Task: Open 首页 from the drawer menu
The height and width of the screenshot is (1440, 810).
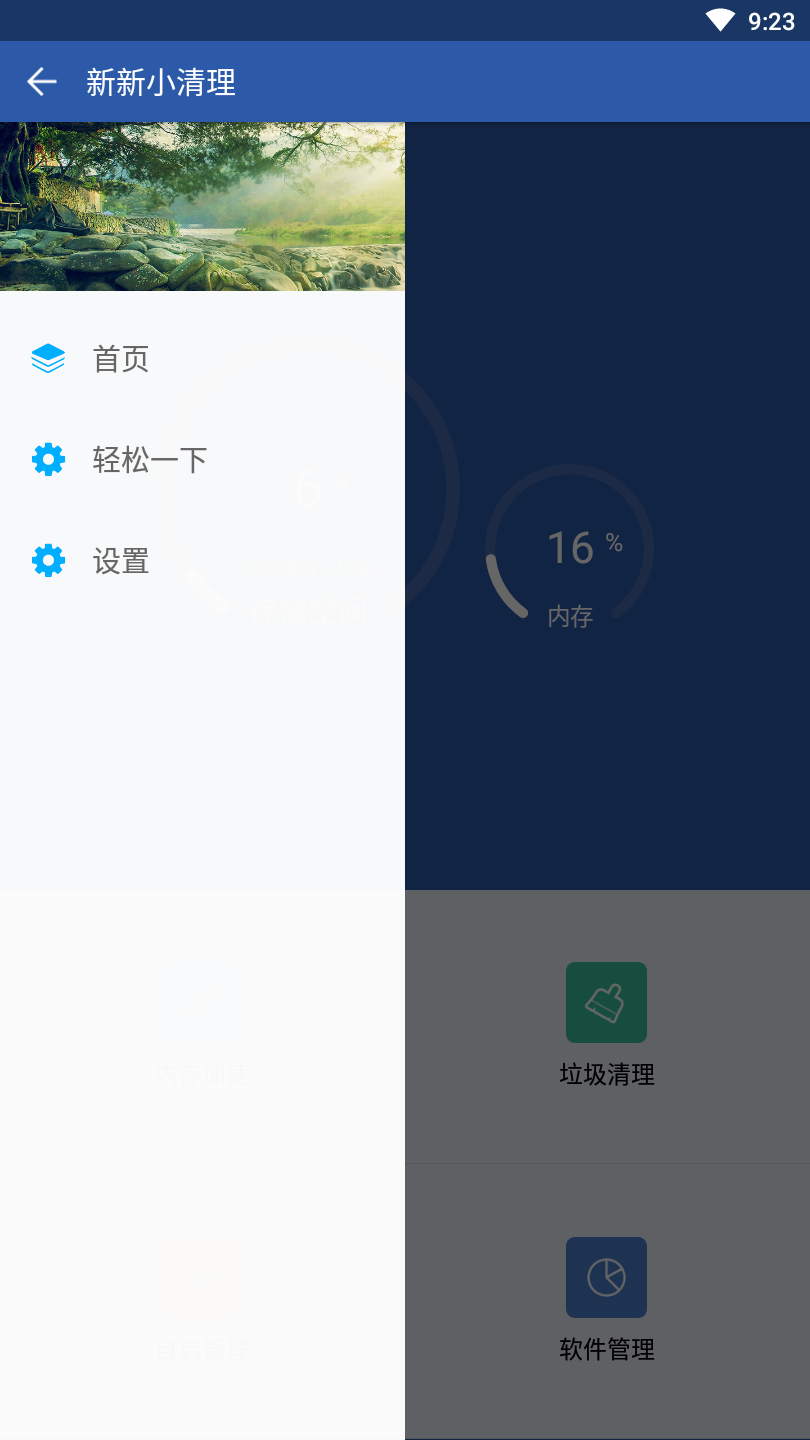Action: [120, 359]
